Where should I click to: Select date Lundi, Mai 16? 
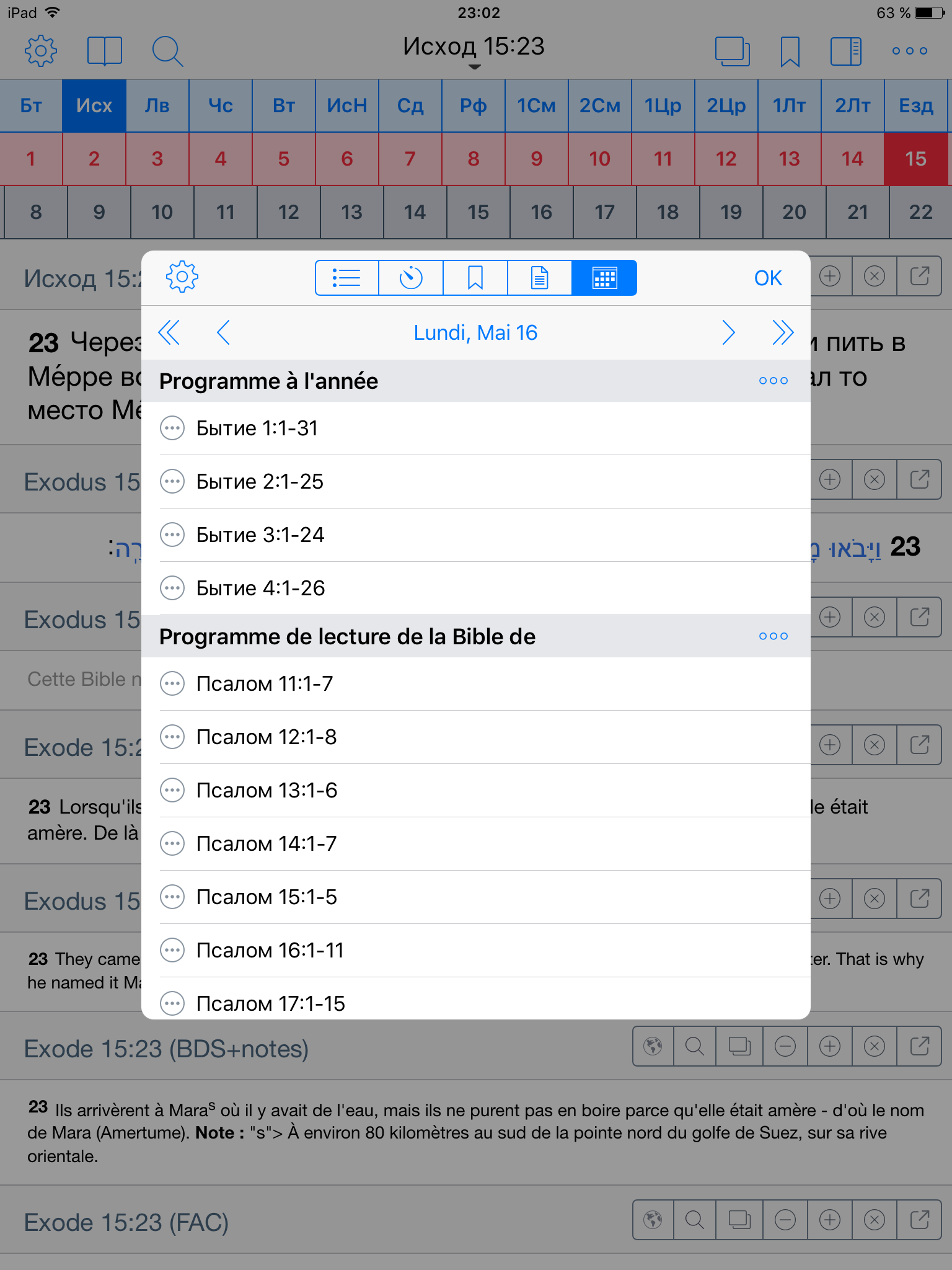[475, 333]
